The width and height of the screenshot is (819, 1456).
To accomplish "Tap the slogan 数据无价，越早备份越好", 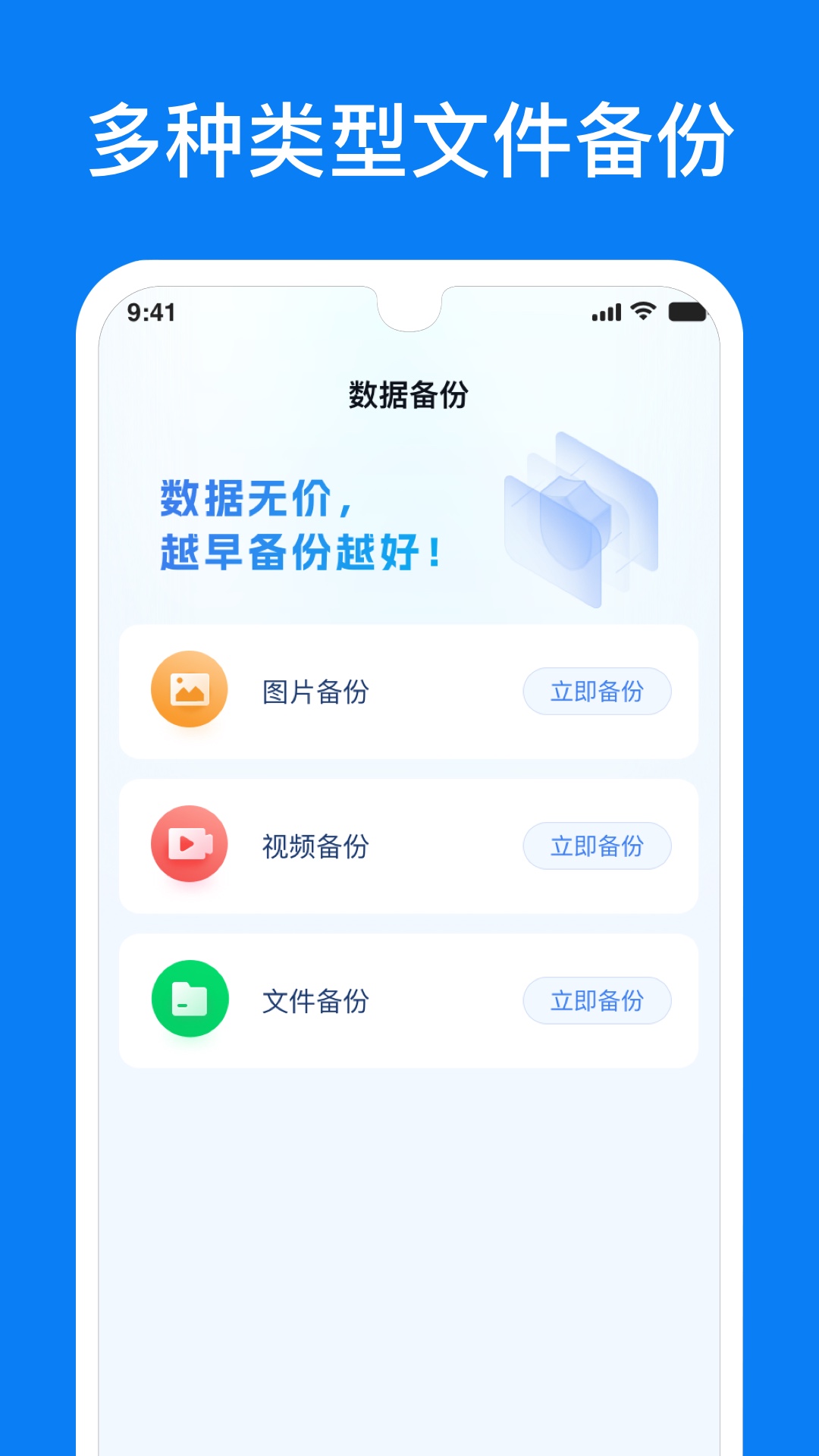I will [294, 523].
